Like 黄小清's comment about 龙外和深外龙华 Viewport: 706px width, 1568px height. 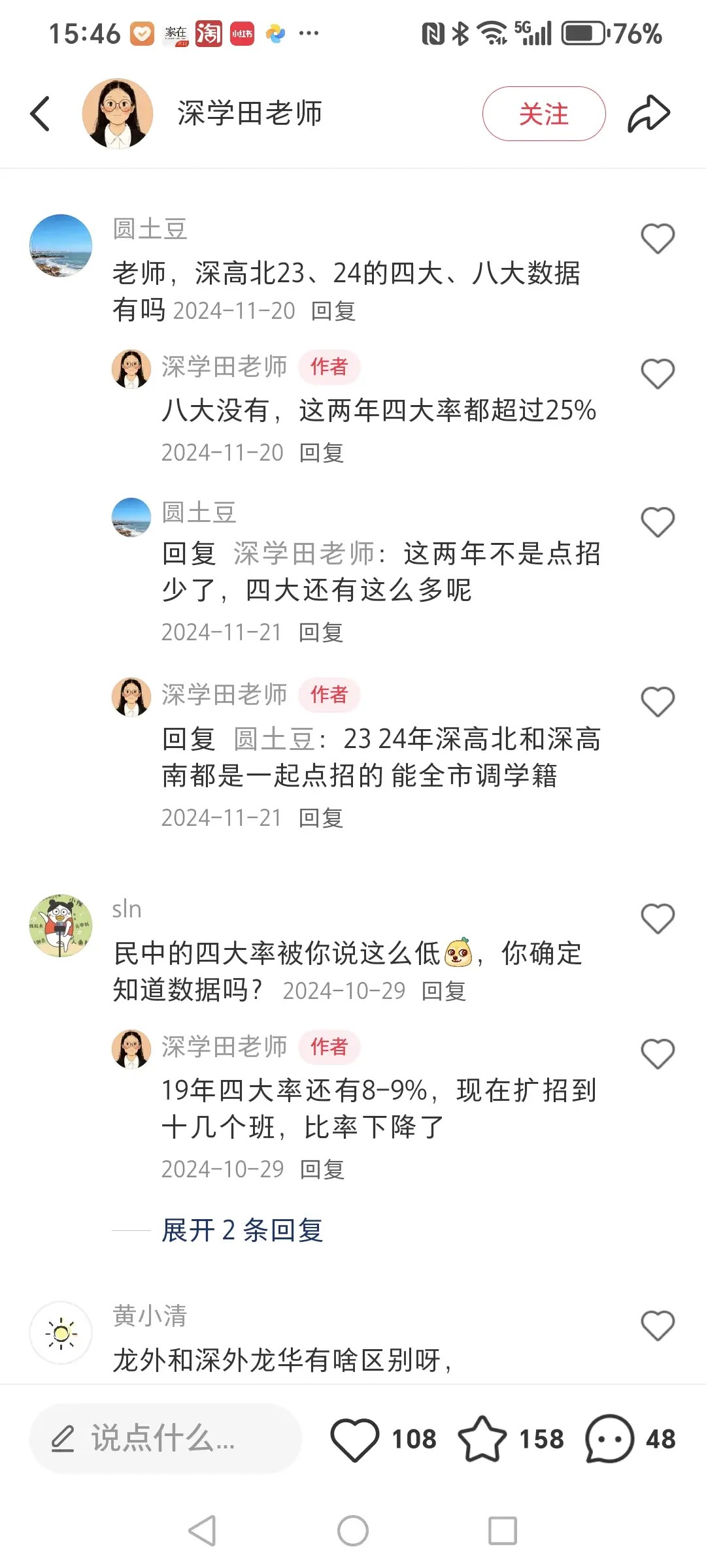click(x=658, y=1326)
